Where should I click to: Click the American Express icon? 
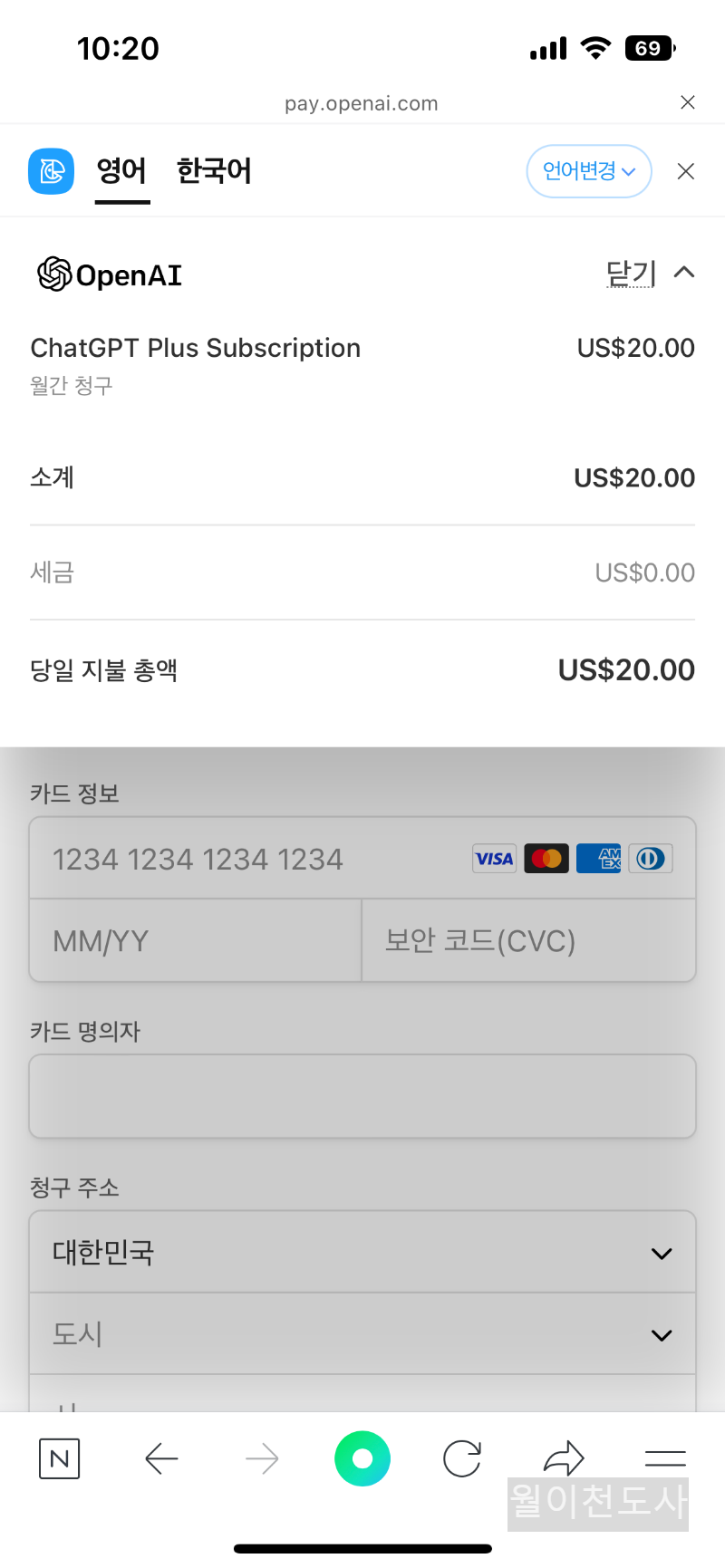coord(598,858)
